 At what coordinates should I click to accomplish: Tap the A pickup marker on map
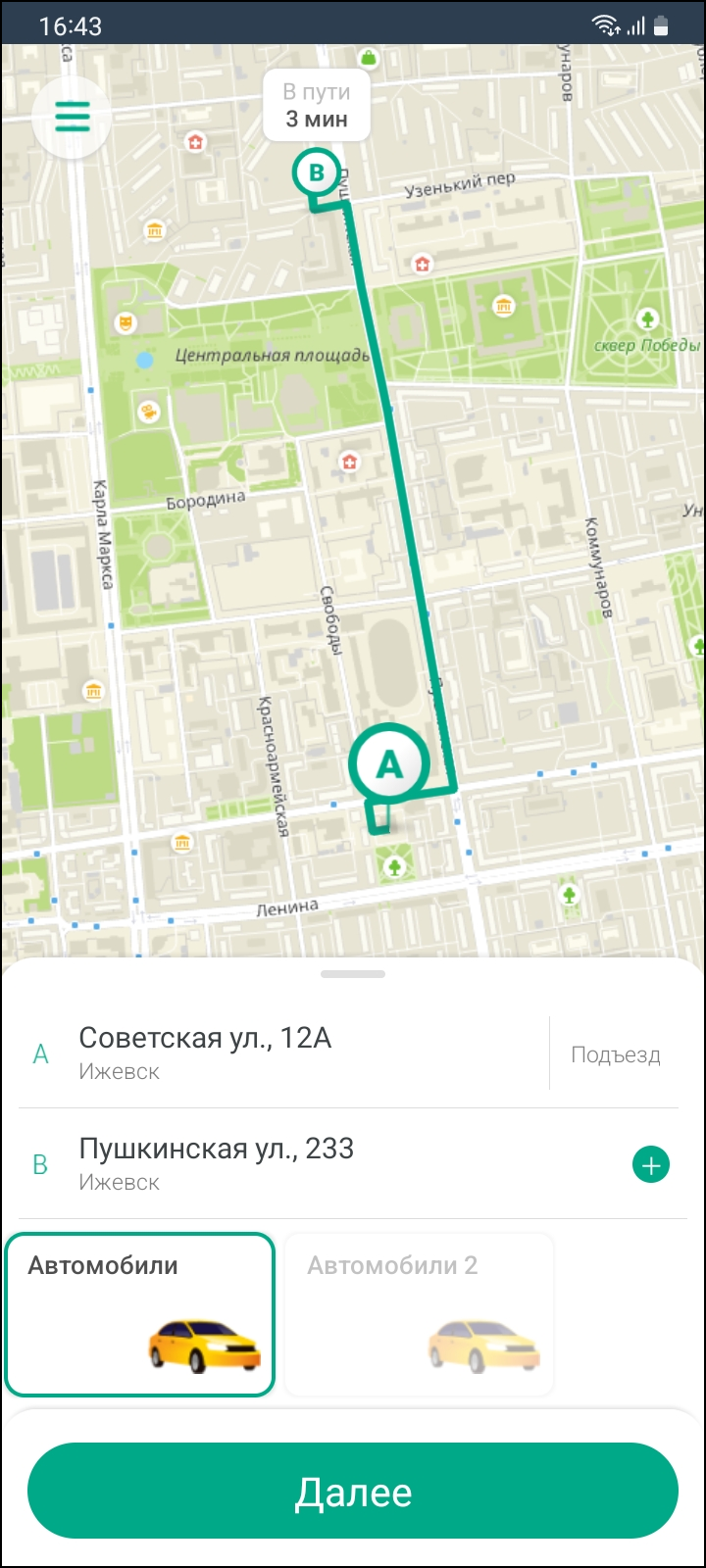pyautogui.click(x=389, y=763)
